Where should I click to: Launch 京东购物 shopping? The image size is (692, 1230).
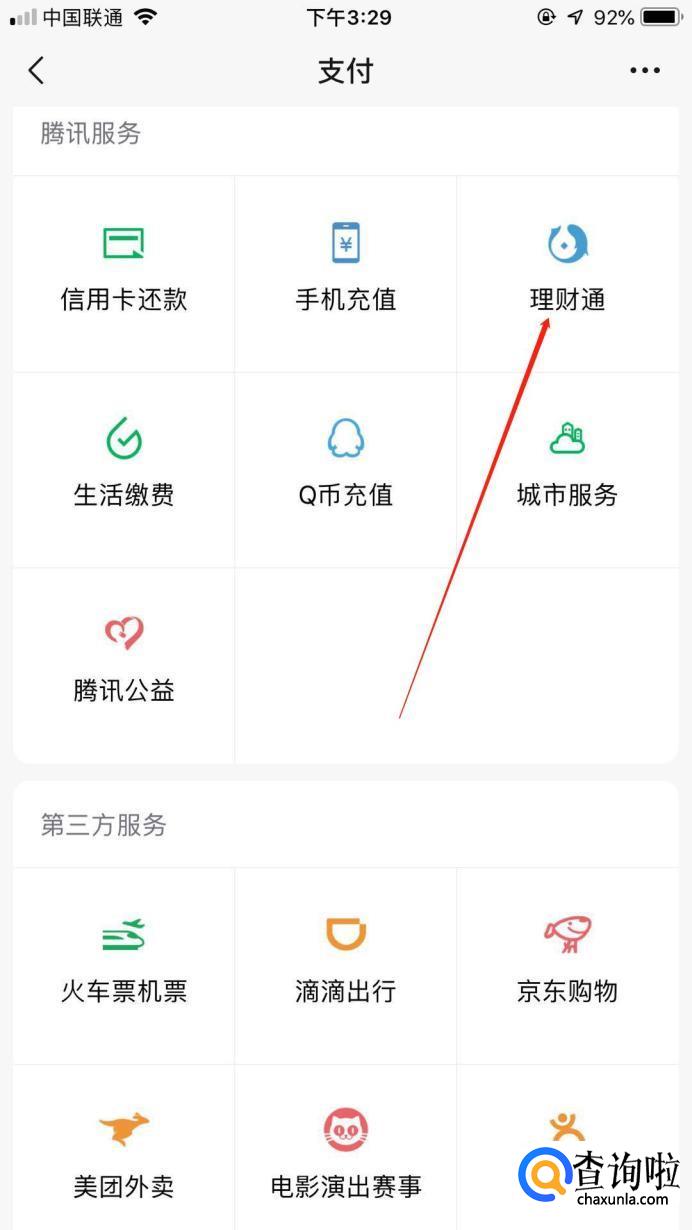coord(567,962)
